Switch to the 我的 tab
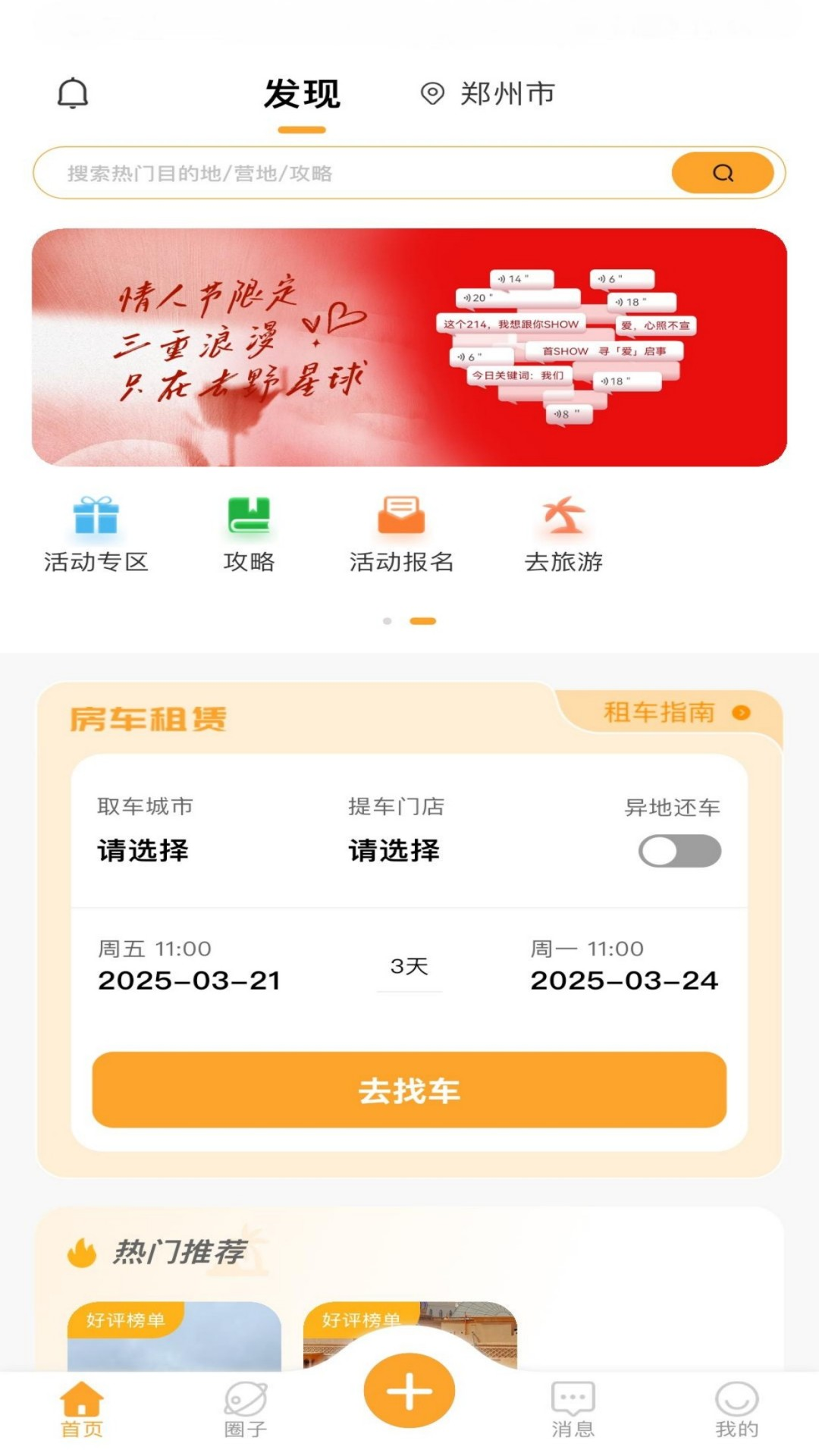Viewport: 819px width, 1456px height. (x=736, y=1409)
